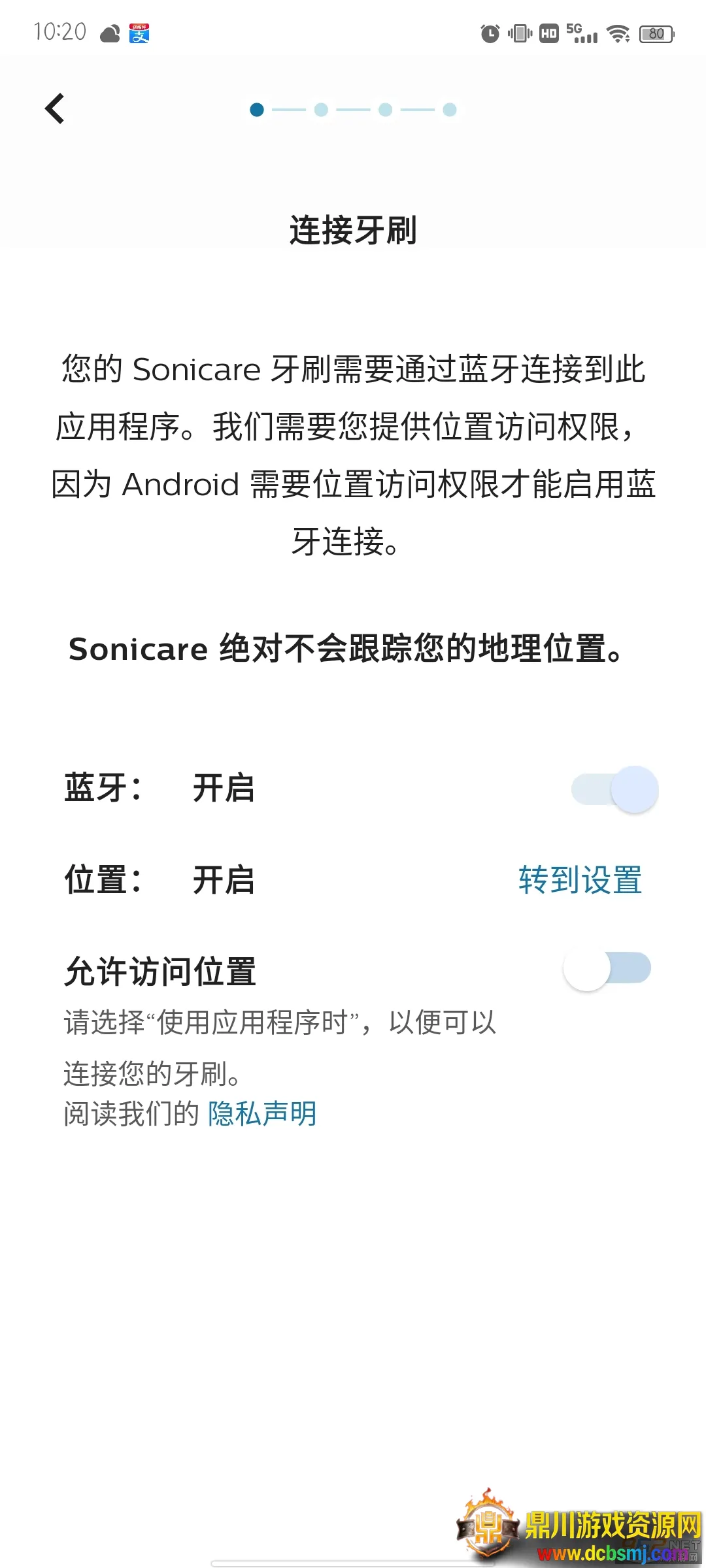Open 转到设置 for location
Image resolution: width=706 pixels, height=1568 pixels.
[580, 880]
